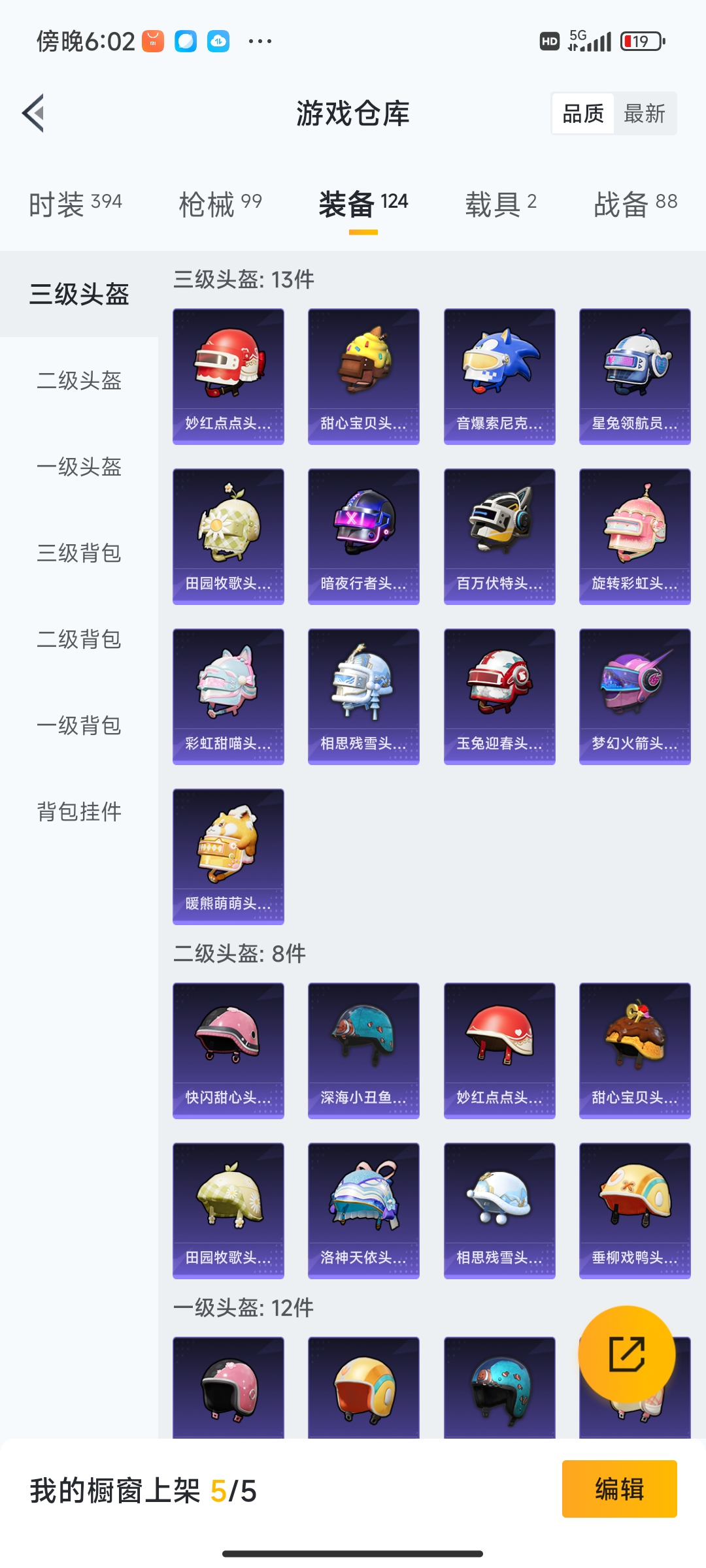Switch to the 时装 tab
The image size is (706, 1568).
(75, 204)
